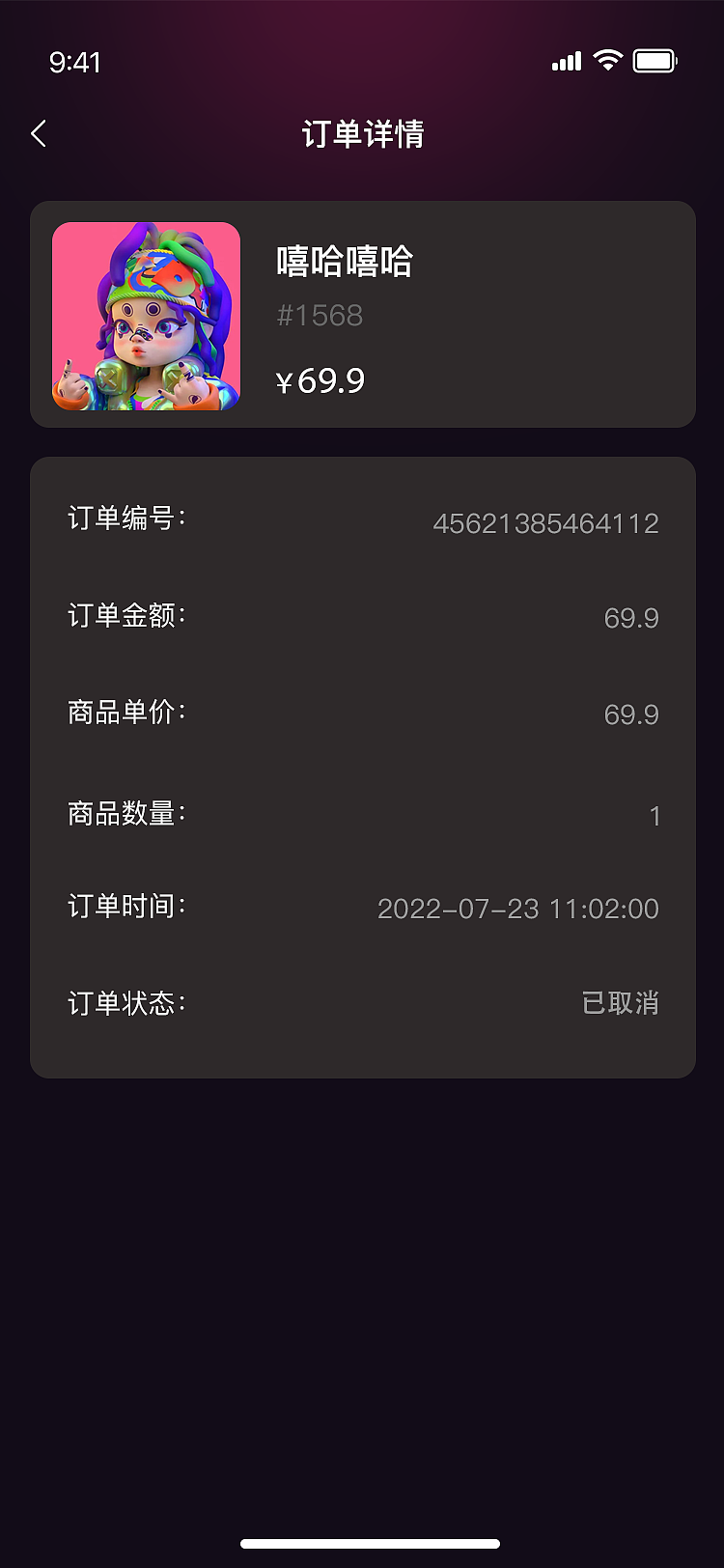The image size is (724, 1568).
Task: Tap the Wi-Fi icon in status bar
Action: point(607,60)
